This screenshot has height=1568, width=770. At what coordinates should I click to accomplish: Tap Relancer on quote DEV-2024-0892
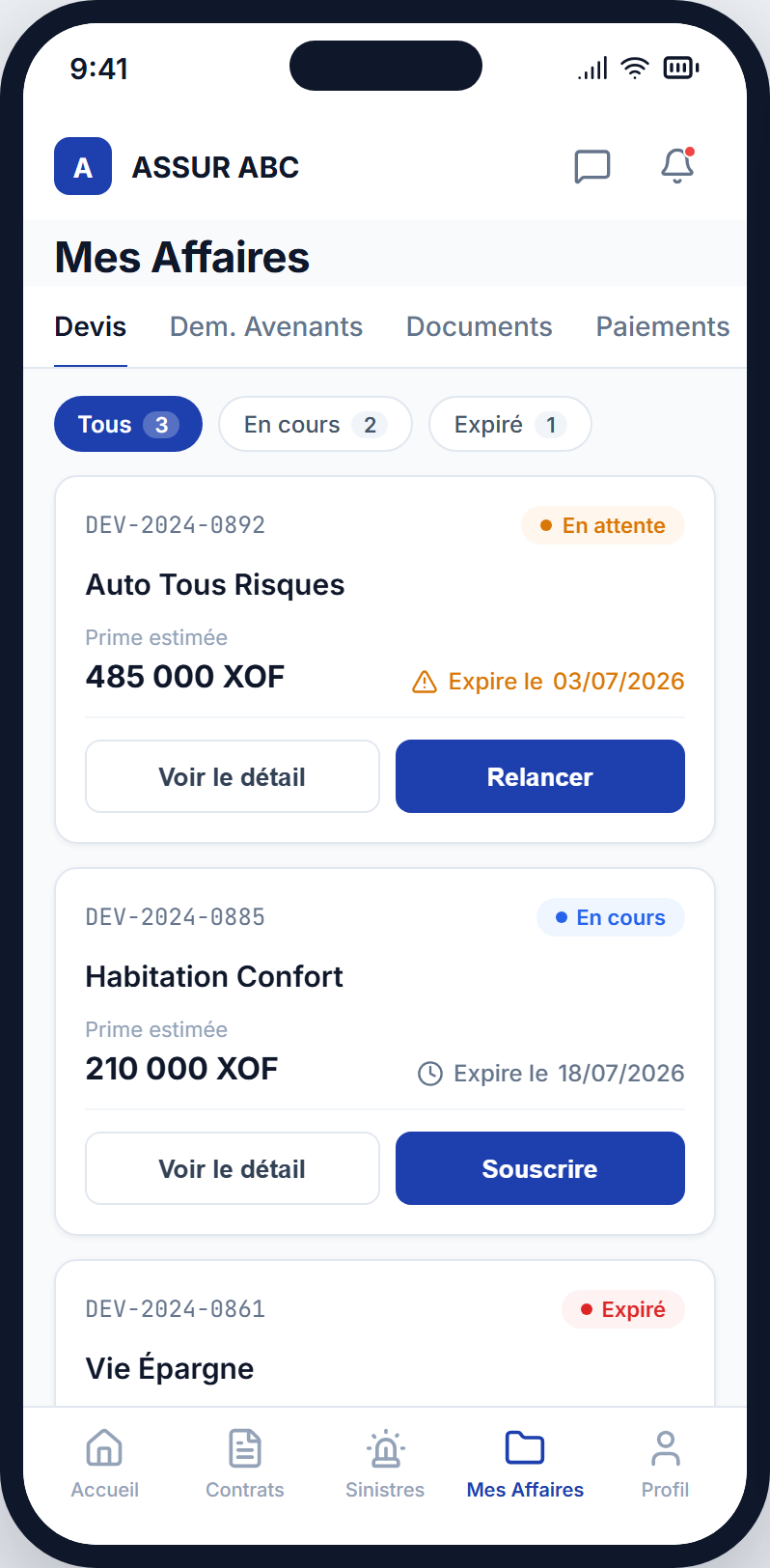(x=540, y=776)
